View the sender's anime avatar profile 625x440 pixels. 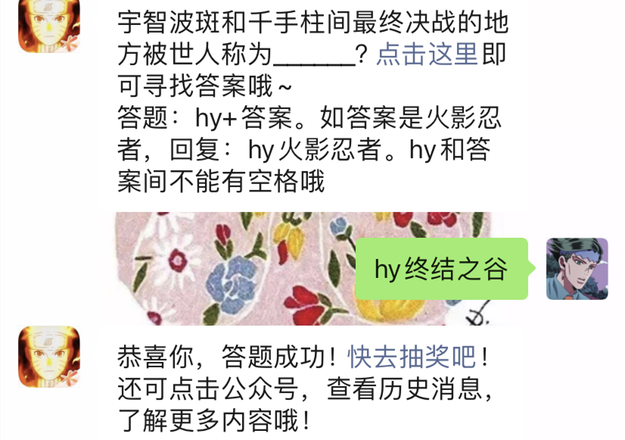tap(577, 269)
